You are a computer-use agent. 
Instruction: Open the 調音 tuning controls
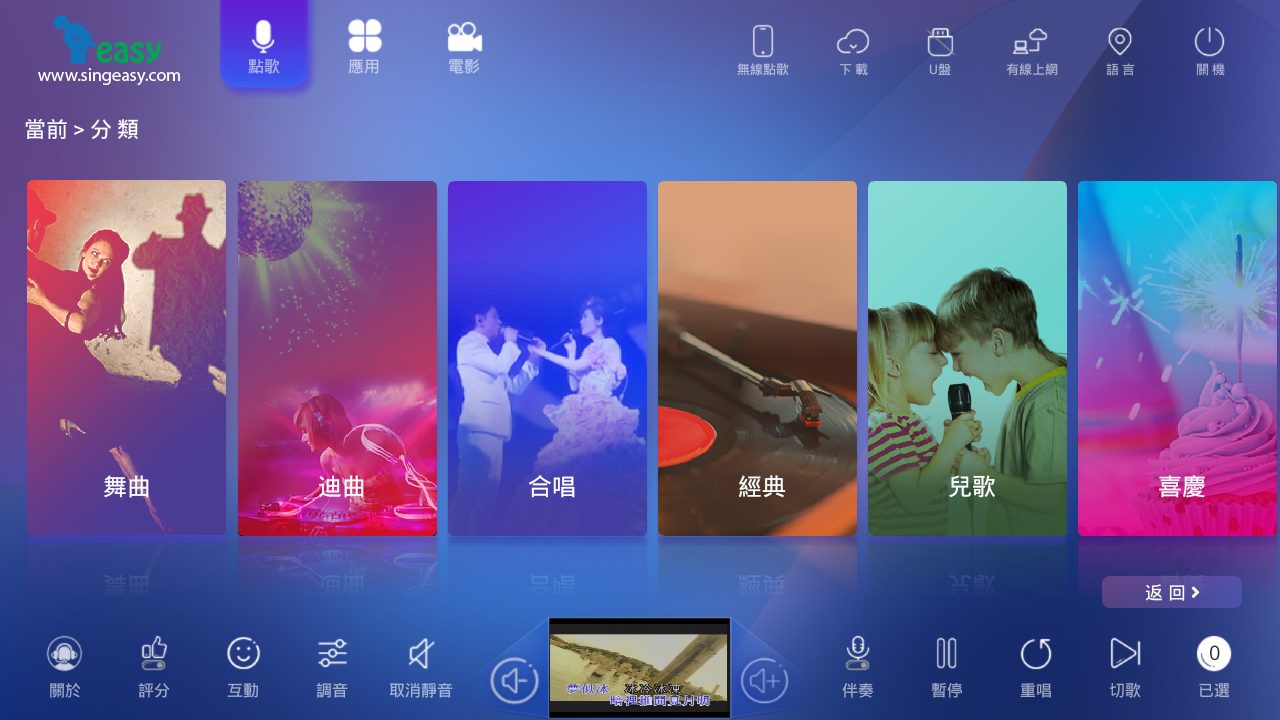tap(332, 666)
